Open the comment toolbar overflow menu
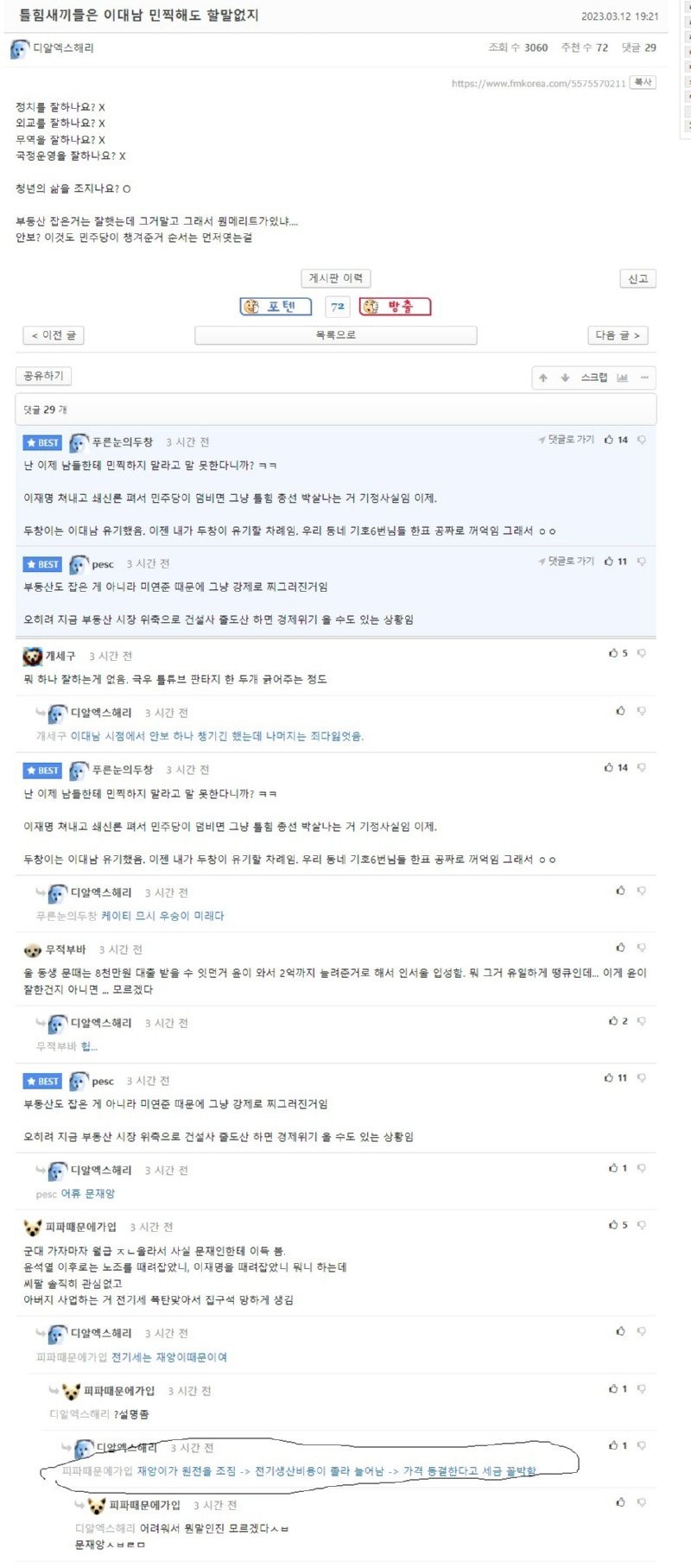Viewport: 691px width, 1568px height. 643,378
